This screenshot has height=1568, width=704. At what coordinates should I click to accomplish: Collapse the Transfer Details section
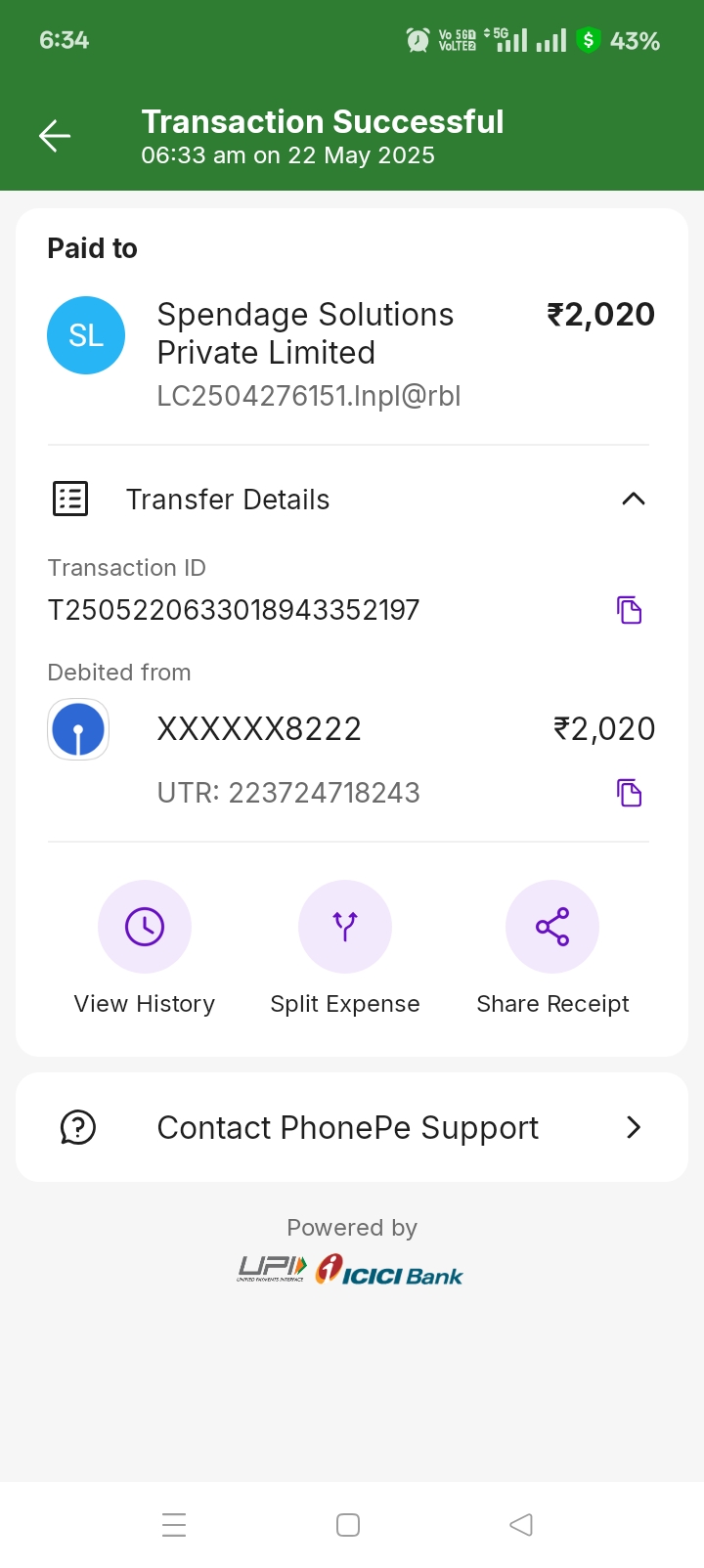pyautogui.click(x=633, y=500)
